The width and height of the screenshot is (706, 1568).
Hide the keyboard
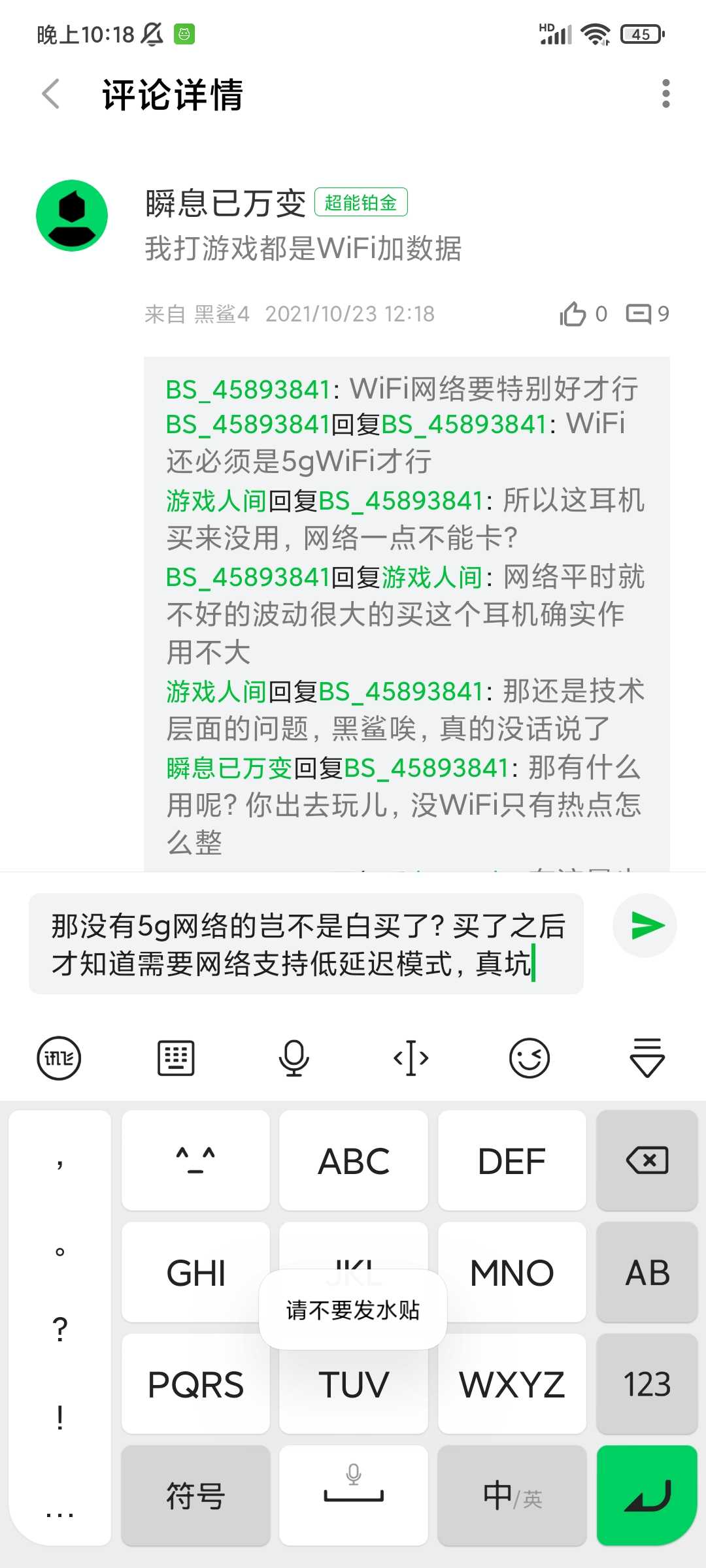tap(647, 1058)
